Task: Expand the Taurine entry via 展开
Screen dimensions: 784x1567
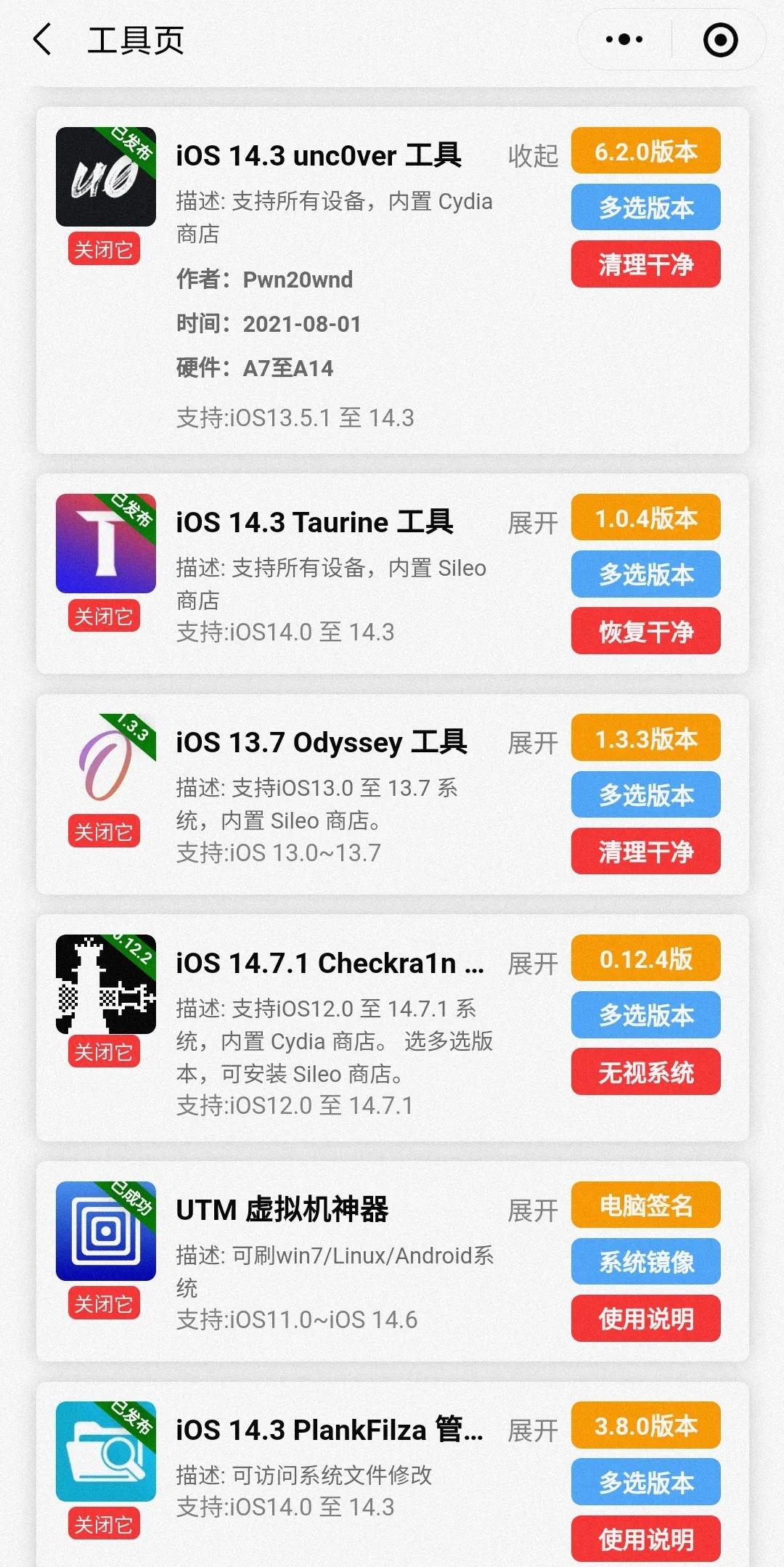Action: 532,521
